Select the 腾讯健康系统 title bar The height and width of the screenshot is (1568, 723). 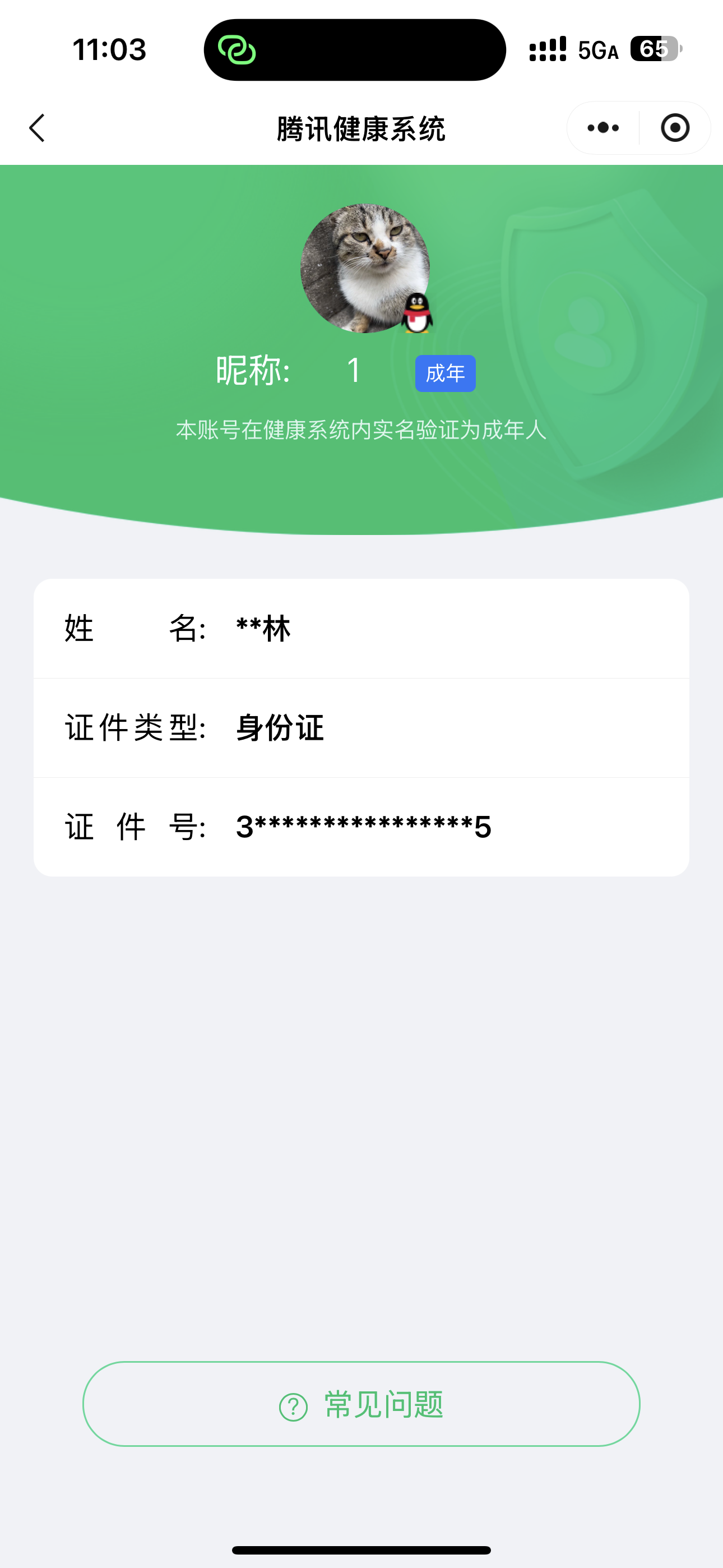361,129
